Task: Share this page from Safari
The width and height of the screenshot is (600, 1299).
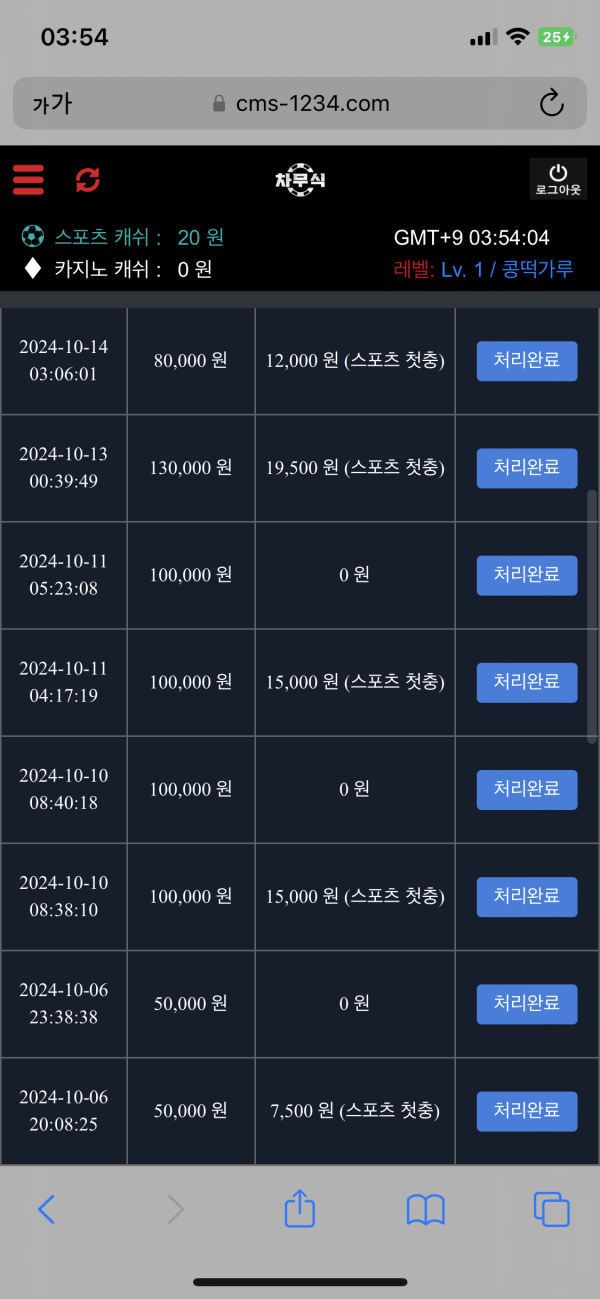Action: 300,1209
